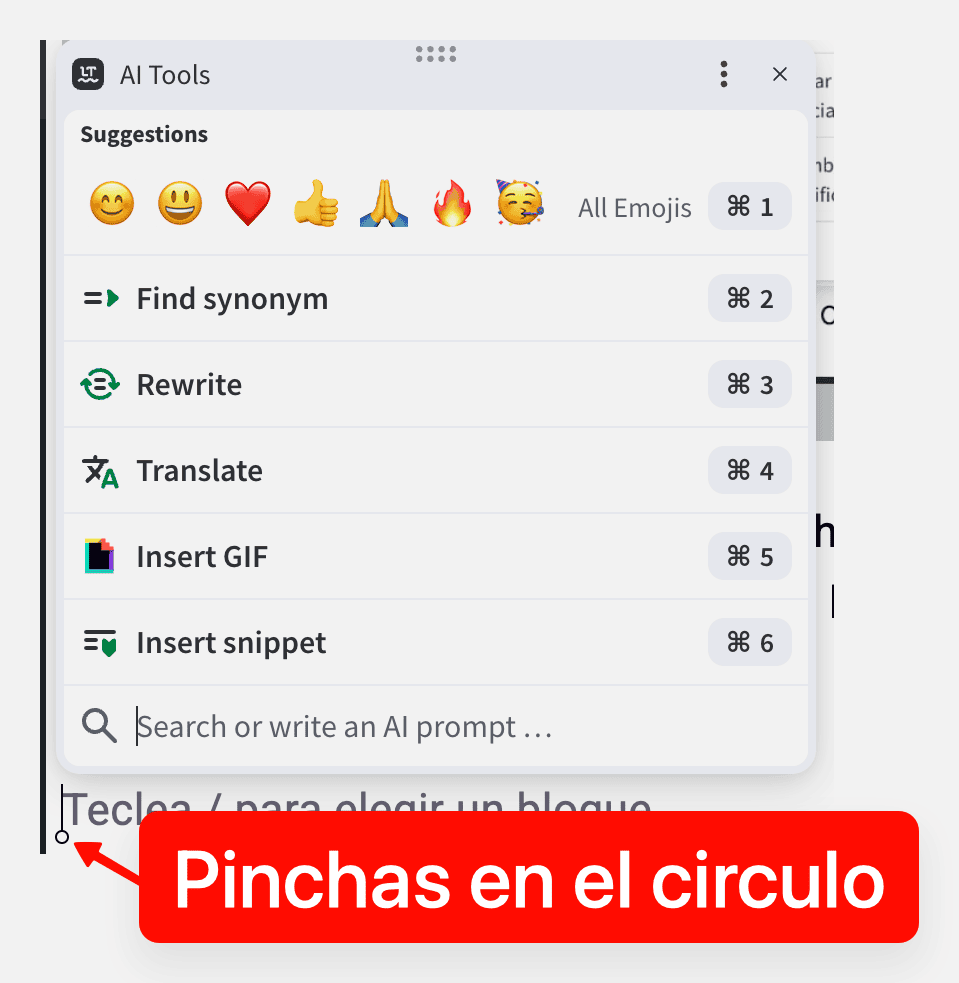959x983 pixels.
Task: Open the AI Tools overflow menu
Action: (724, 74)
